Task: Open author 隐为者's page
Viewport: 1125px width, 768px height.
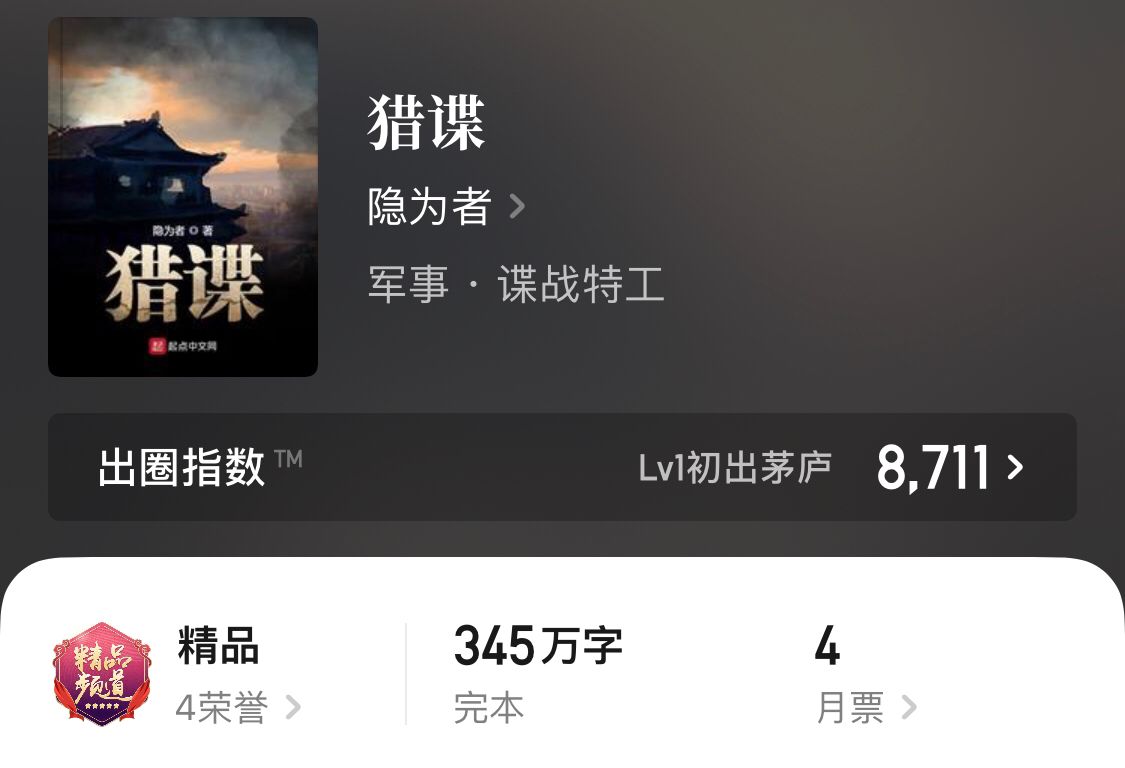Action: pos(446,208)
